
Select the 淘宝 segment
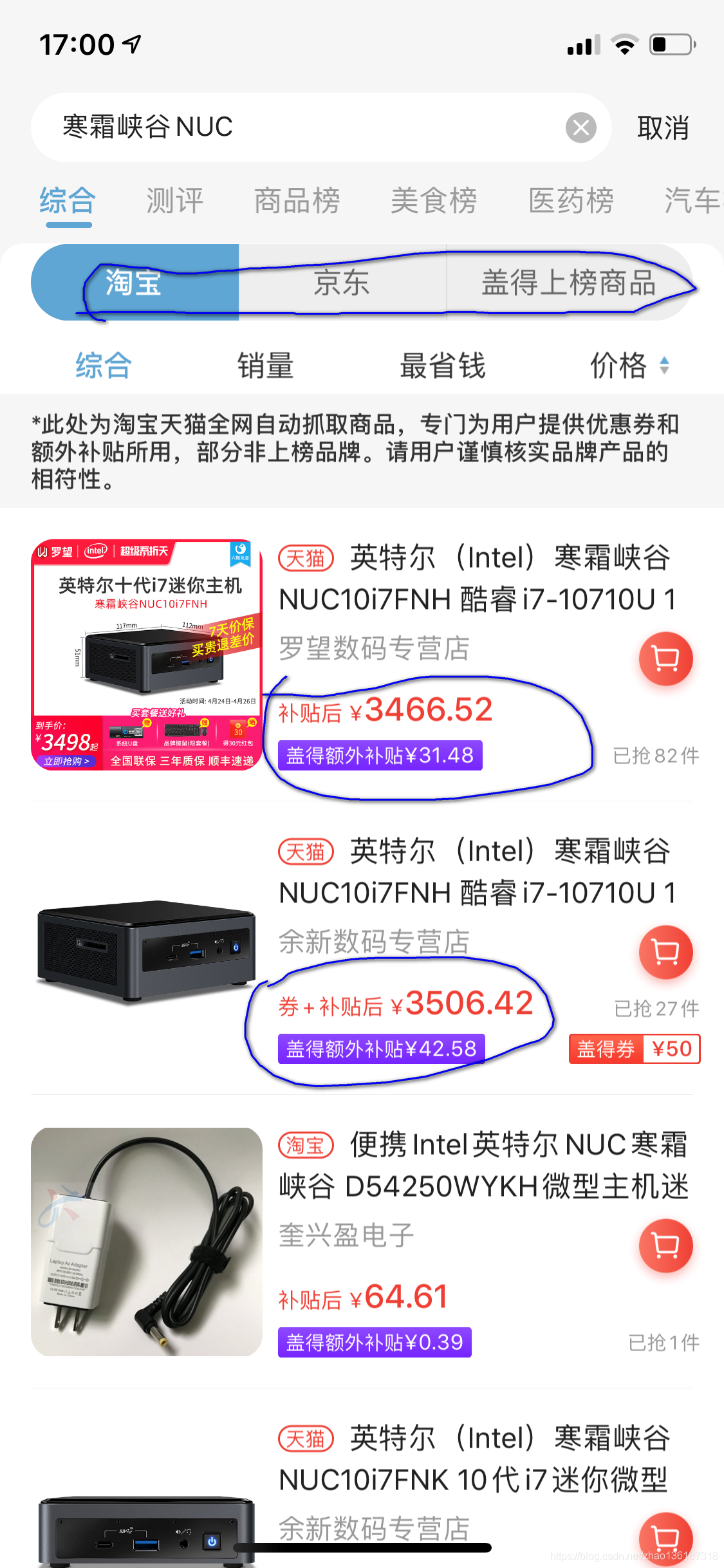134,283
